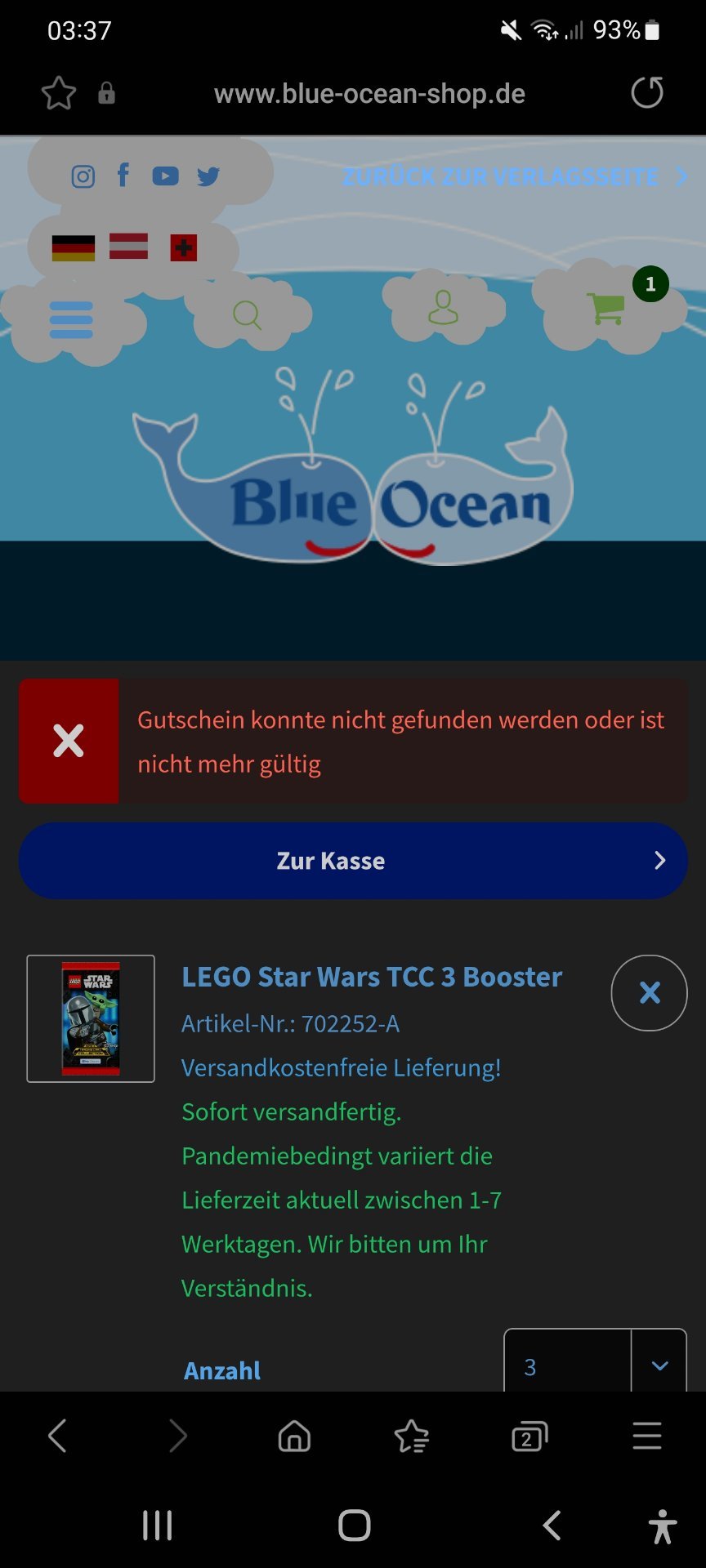This screenshot has height=1568, width=706.
Task: Select the German flag
Action: click(x=74, y=247)
